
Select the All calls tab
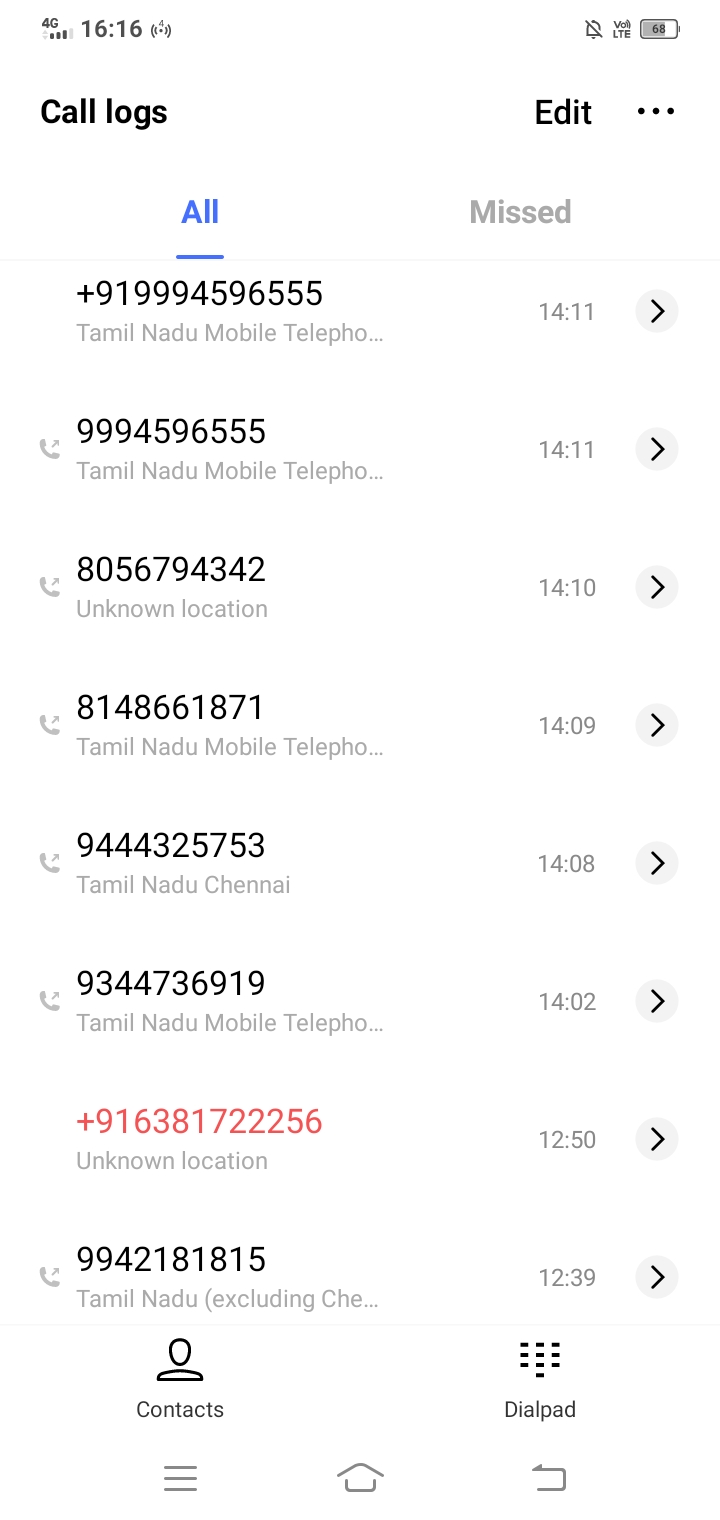(200, 212)
